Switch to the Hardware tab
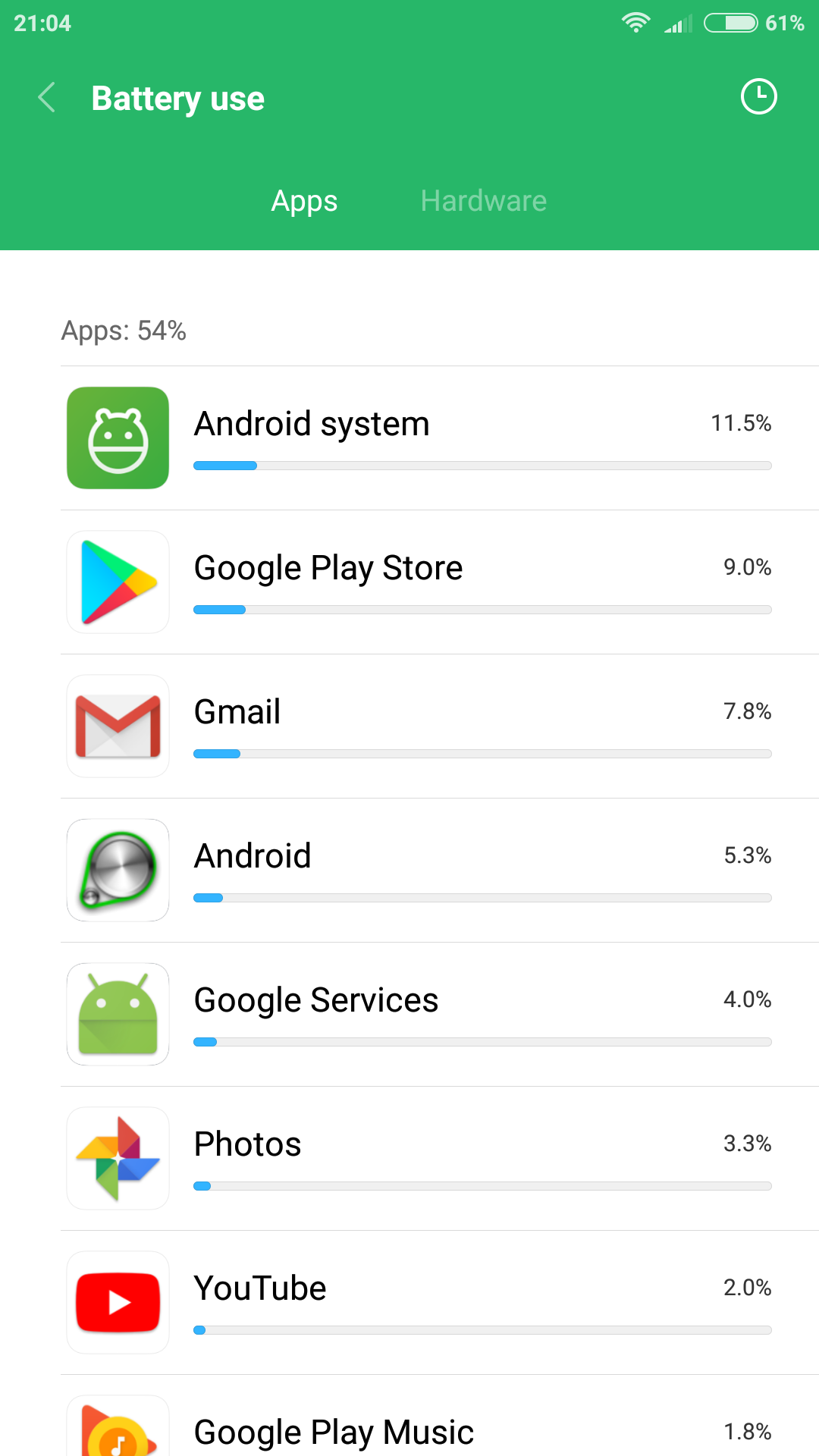819x1456 pixels. (483, 201)
